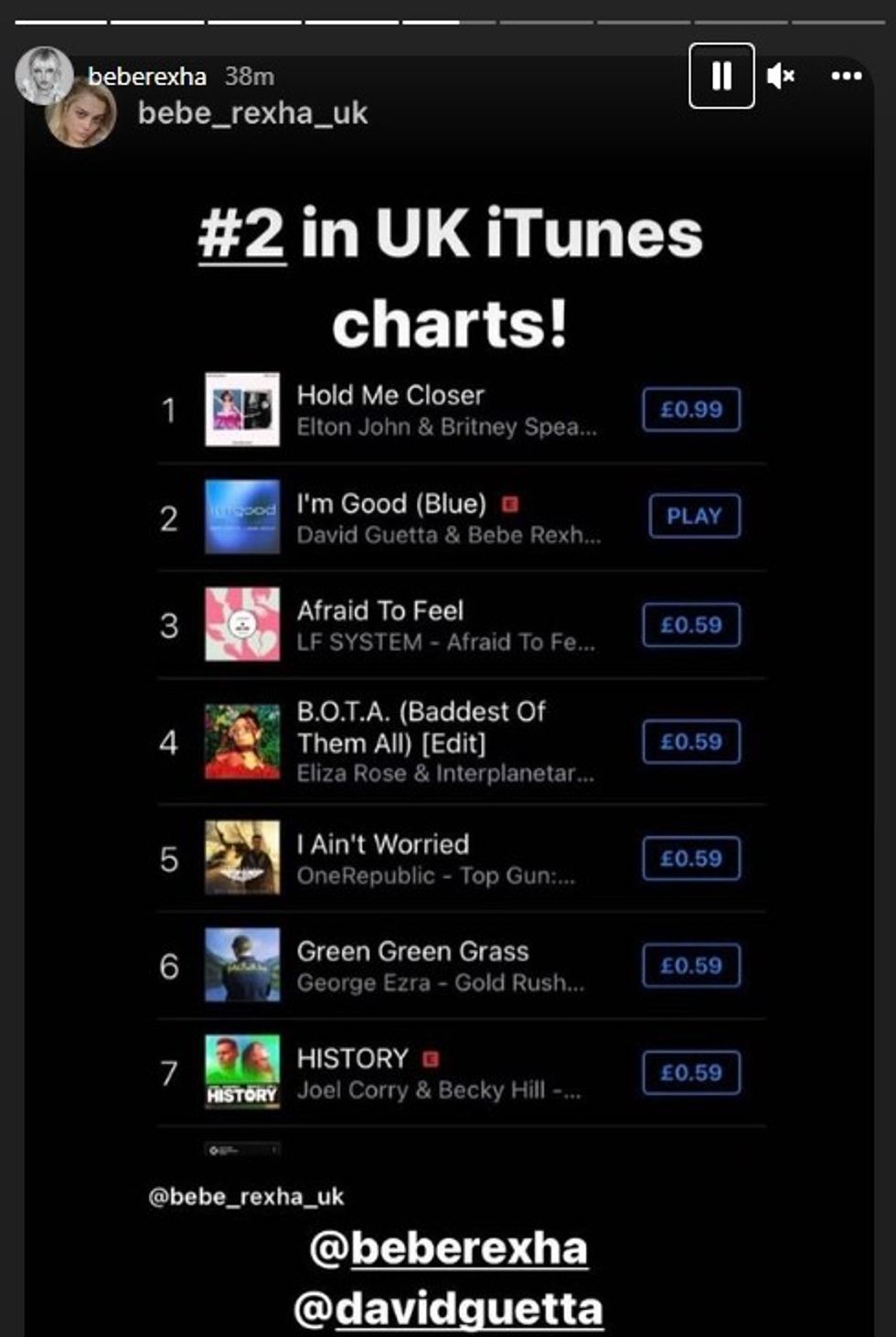Open the reshared bebe_rexha_uk story
The image size is (896, 1337).
coord(252,113)
